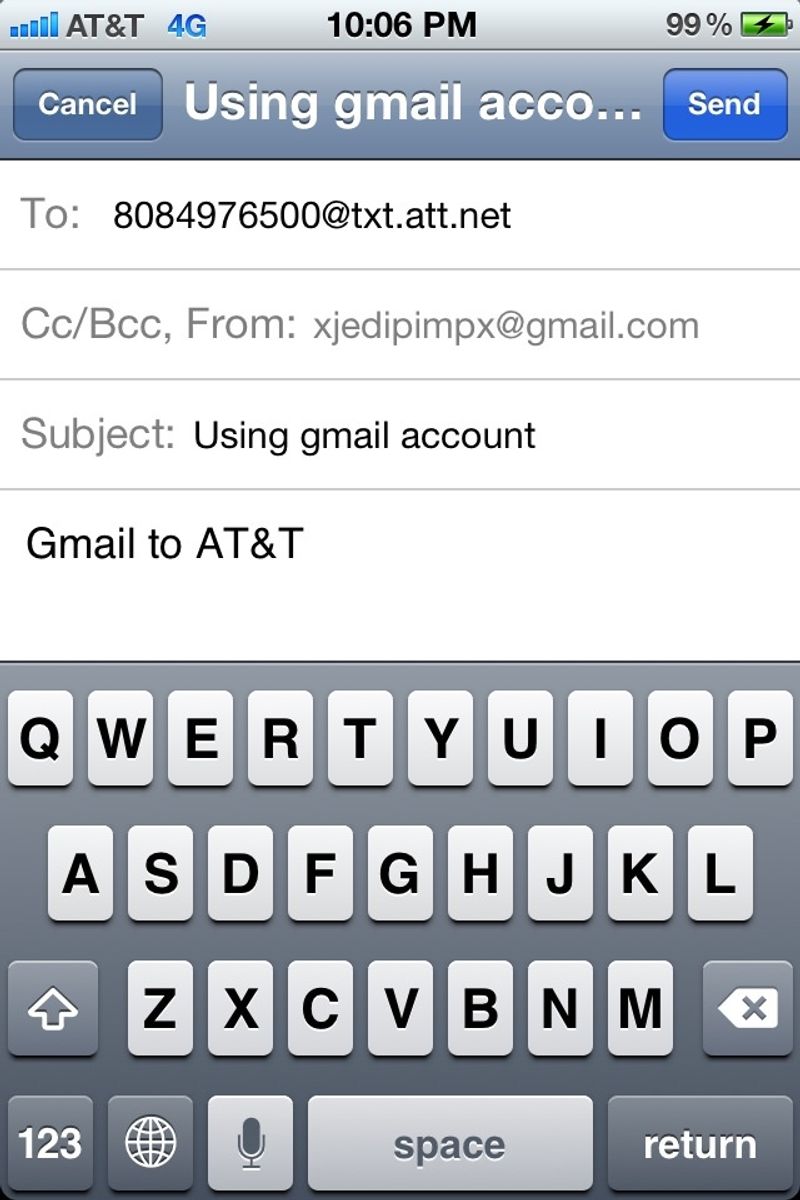Tap the return key
The width and height of the screenshot is (800, 1200).
pos(698,1143)
